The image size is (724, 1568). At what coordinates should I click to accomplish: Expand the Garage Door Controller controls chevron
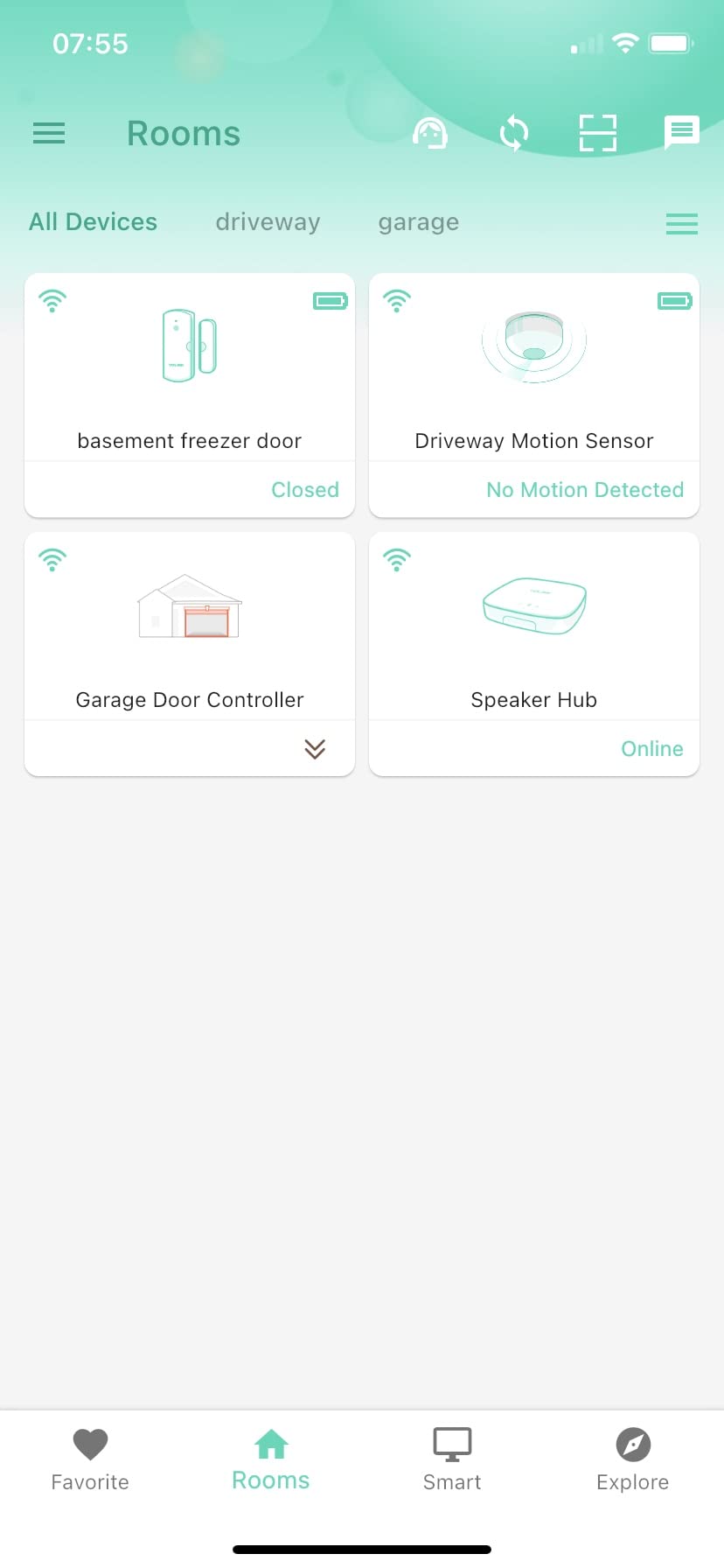(315, 749)
